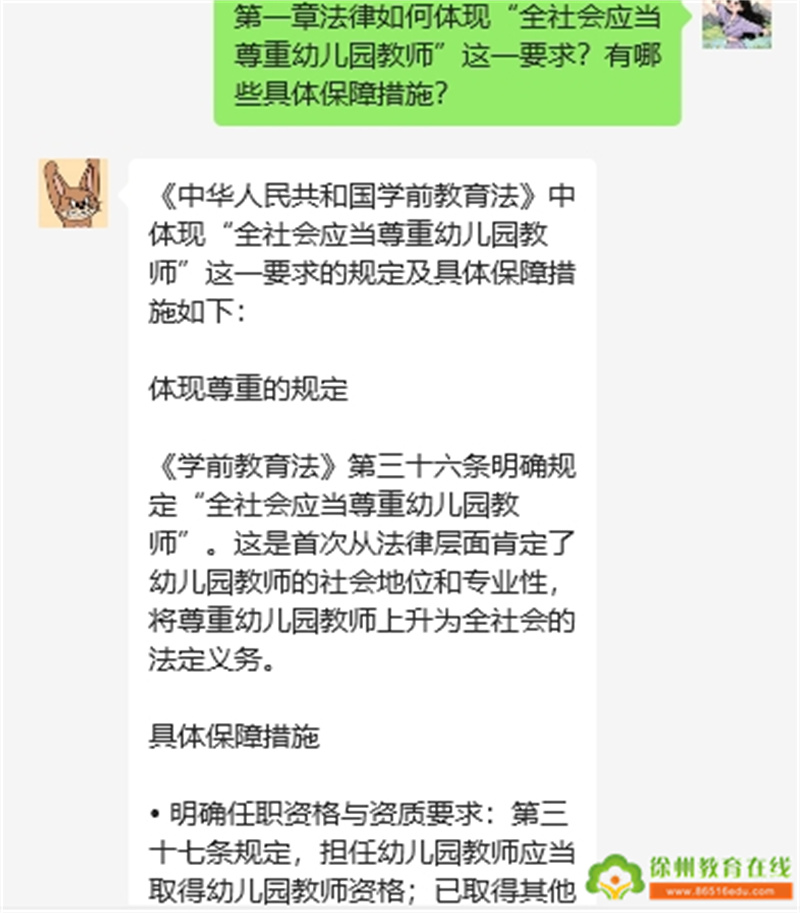Open the sender's avatar beside the green message
Image resolution: width=800 pixels, height=913 pixels.
[x=736, y=22]
